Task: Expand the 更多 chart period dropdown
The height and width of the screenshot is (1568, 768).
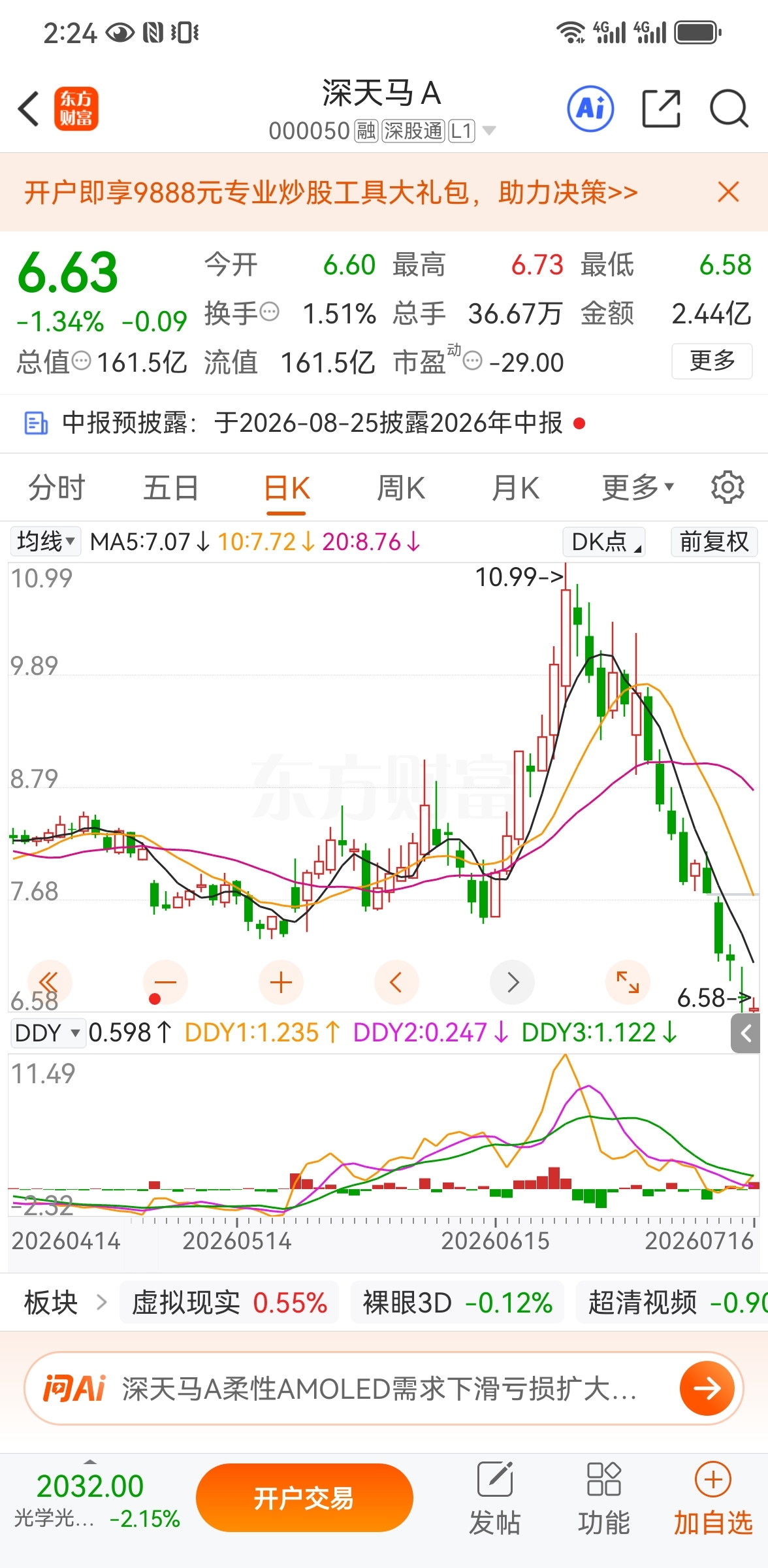Action: tap(637, 488)
